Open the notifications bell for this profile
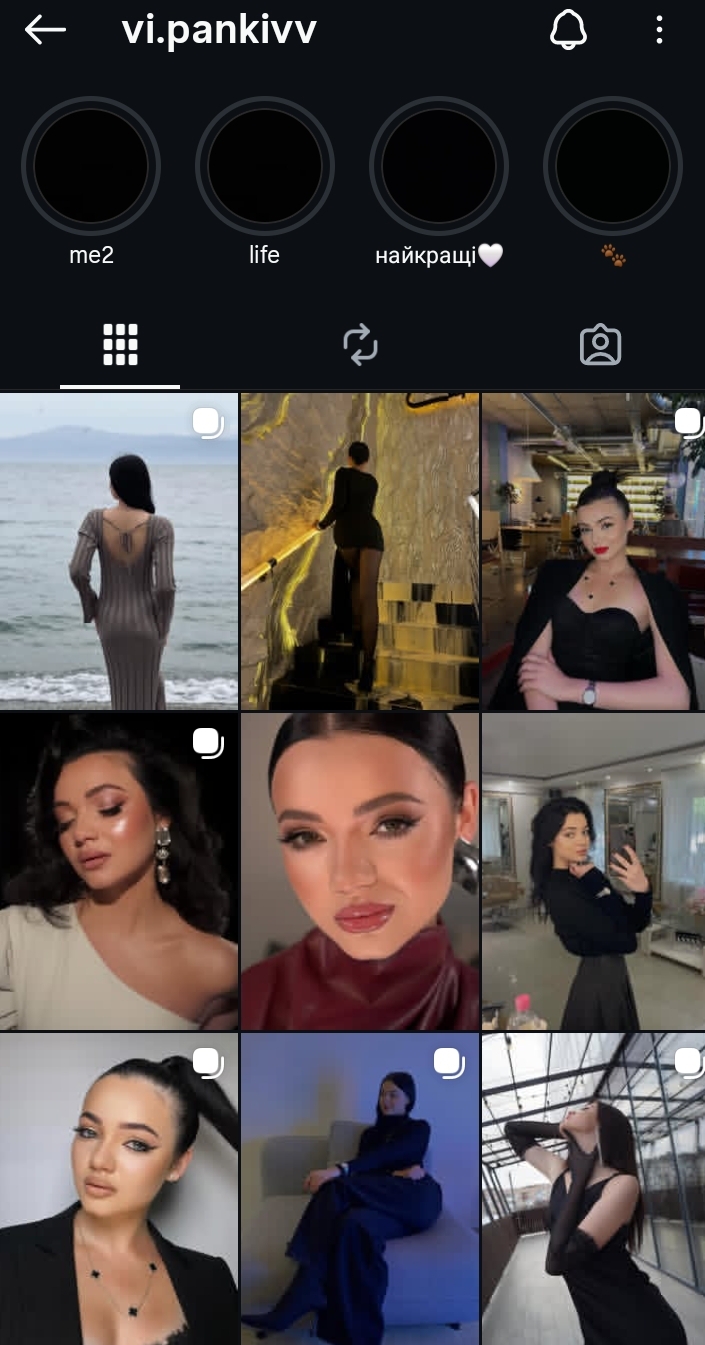 click(568, 30)
